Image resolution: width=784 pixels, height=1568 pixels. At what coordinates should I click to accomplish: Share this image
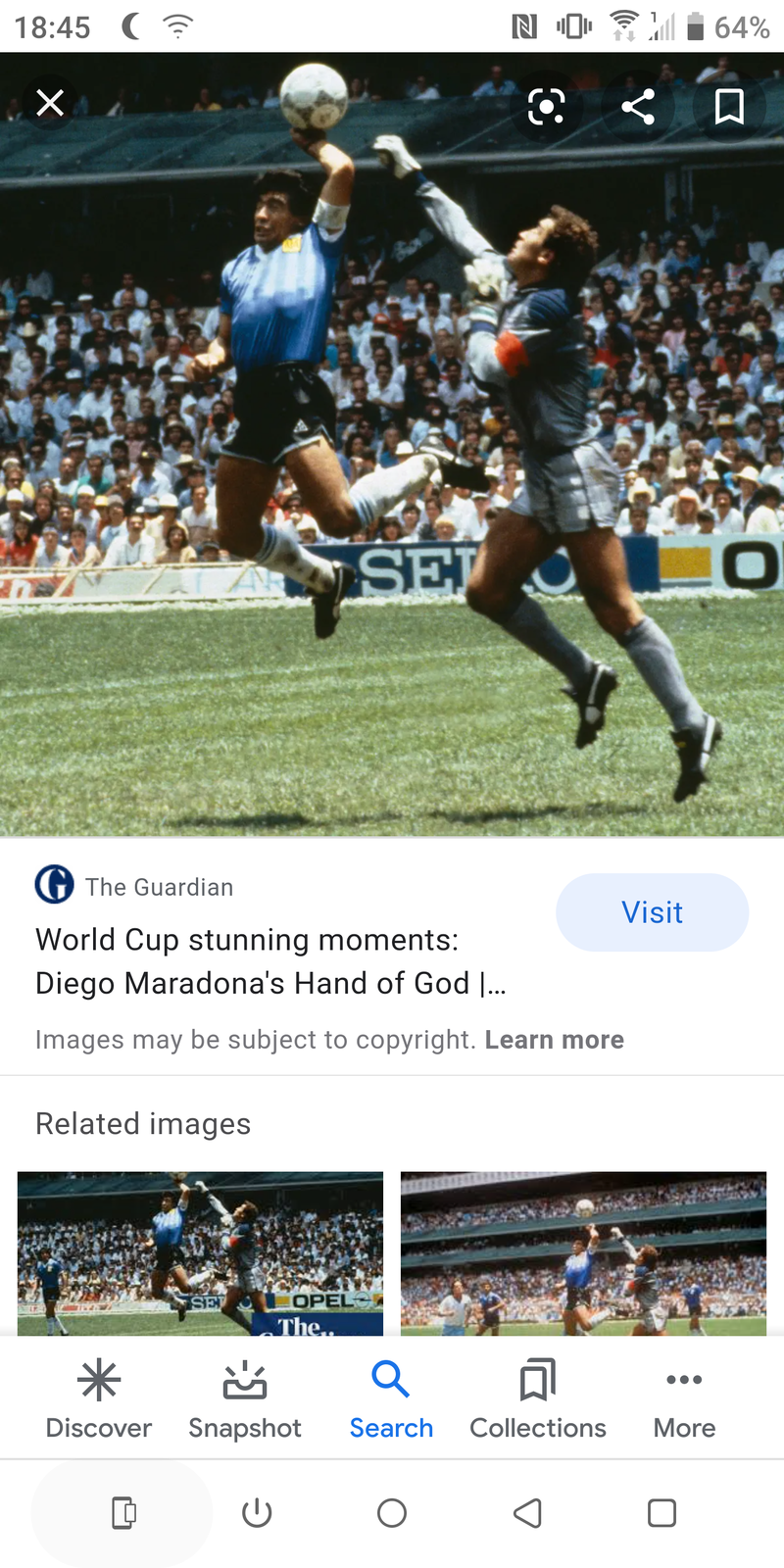pyautogui.click(x=638, y=106)
